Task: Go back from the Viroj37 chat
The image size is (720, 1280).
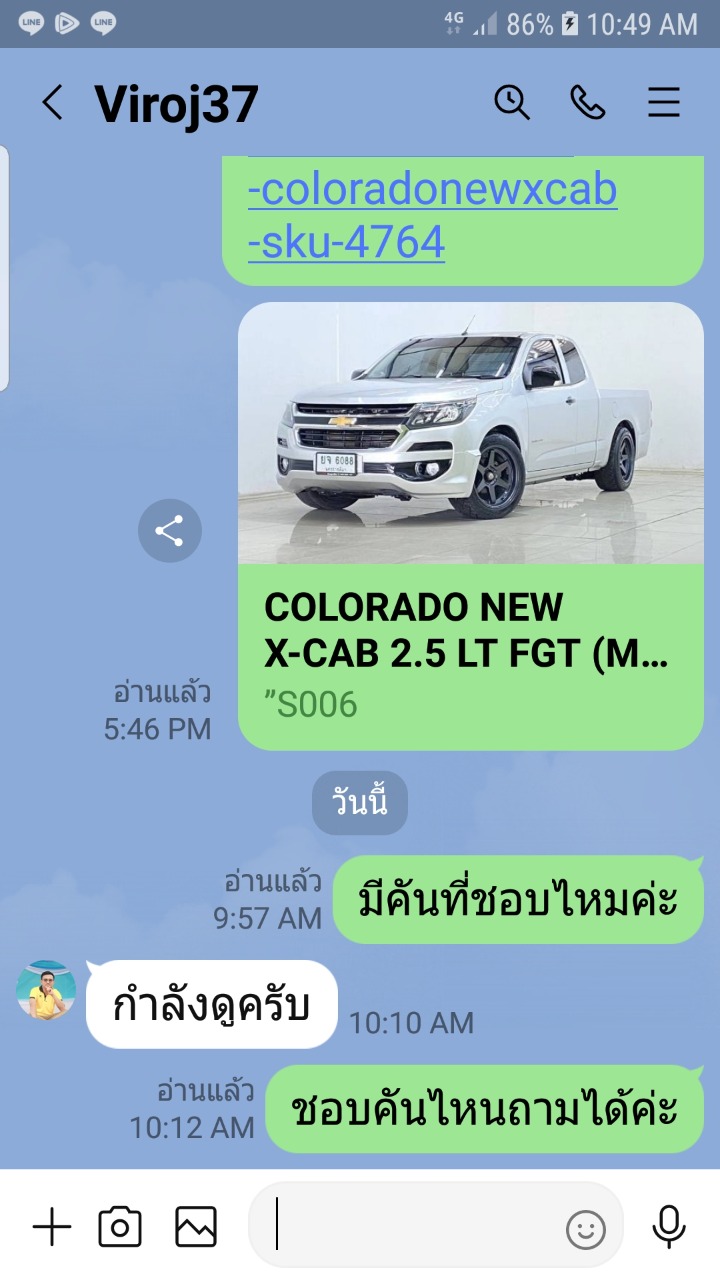Action: point(52,103)
